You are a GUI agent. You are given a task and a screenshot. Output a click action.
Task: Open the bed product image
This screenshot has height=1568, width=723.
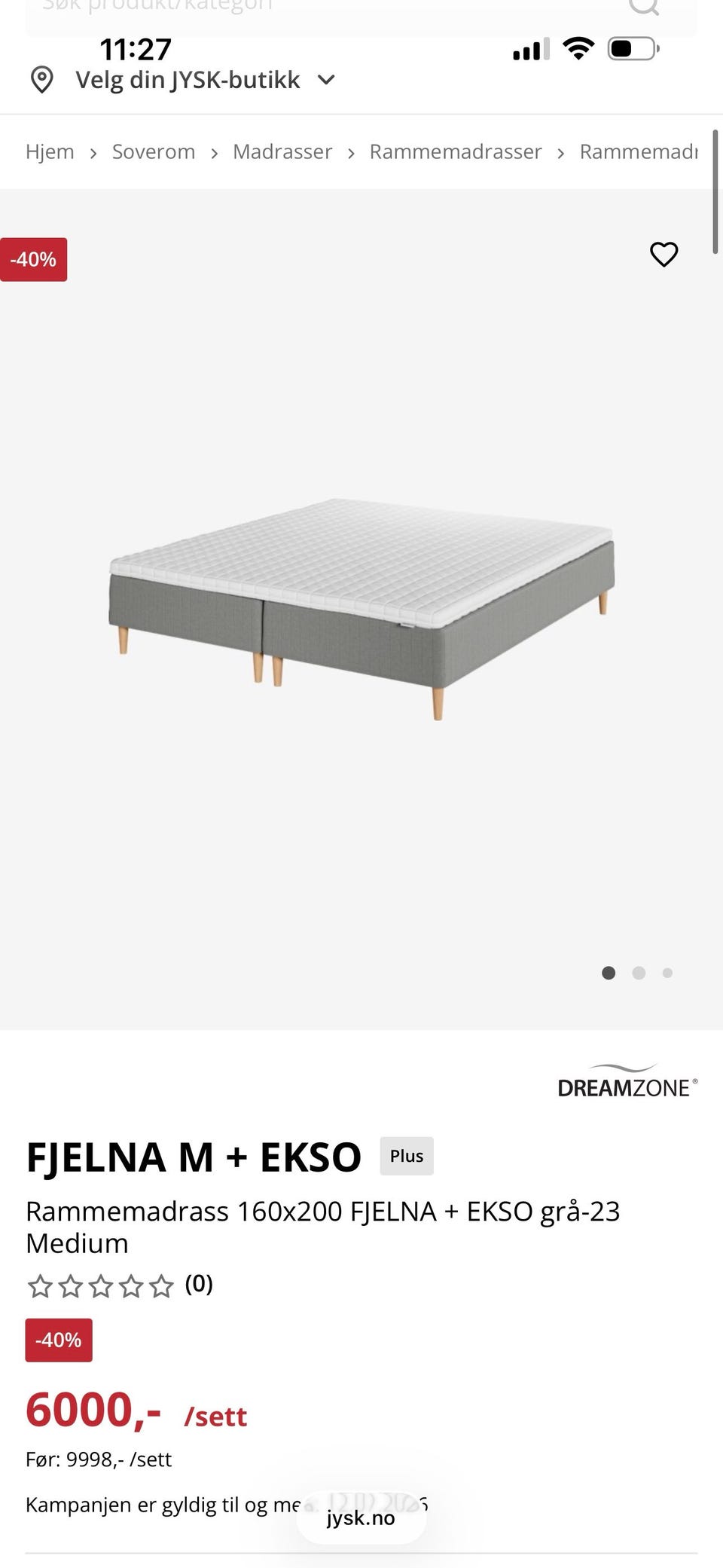tap(361, 609)
